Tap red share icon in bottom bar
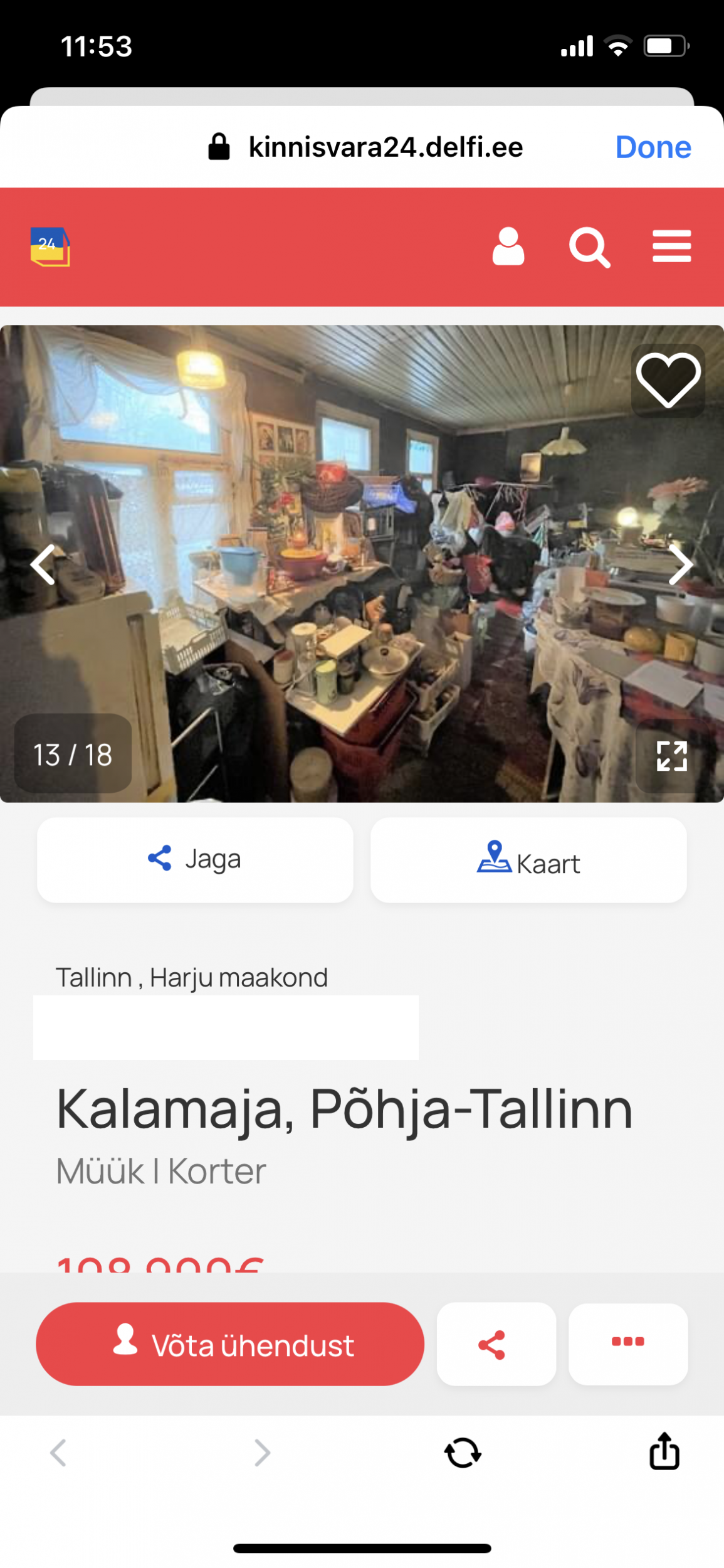This screenshot has width=724, height=1568. click(x=496, y=1343)
